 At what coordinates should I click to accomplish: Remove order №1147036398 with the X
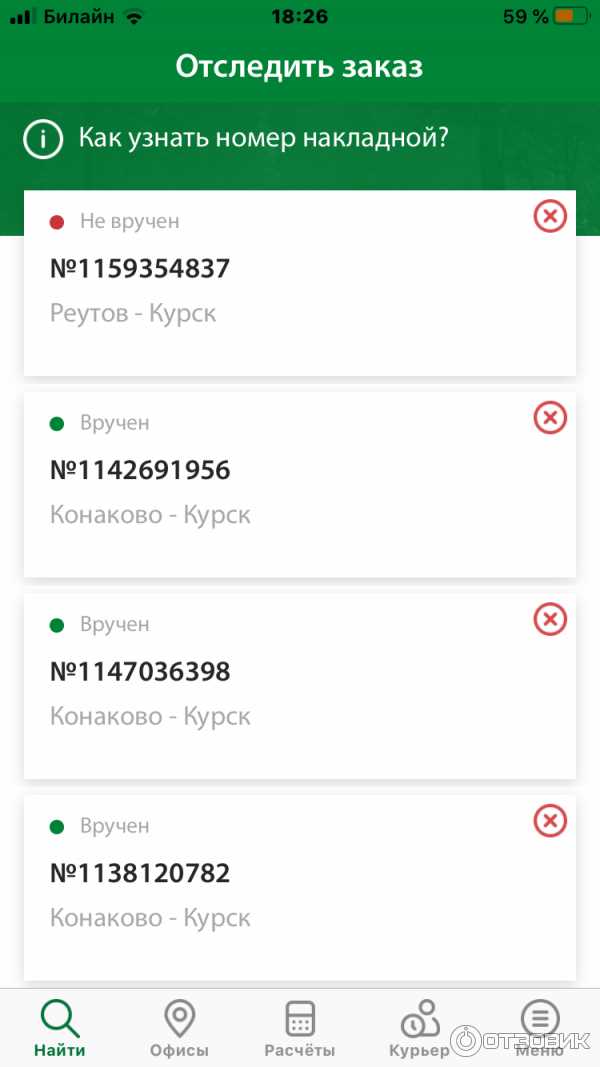(549, 620)
